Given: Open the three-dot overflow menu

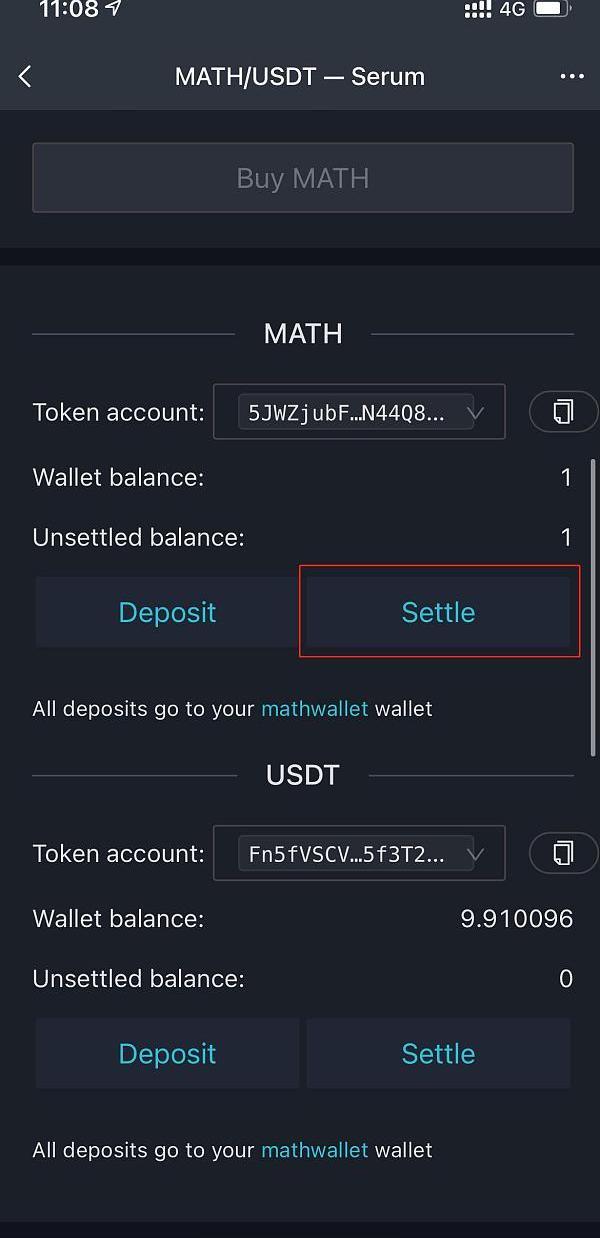Looking at the screenshot, I should (571, 77).
